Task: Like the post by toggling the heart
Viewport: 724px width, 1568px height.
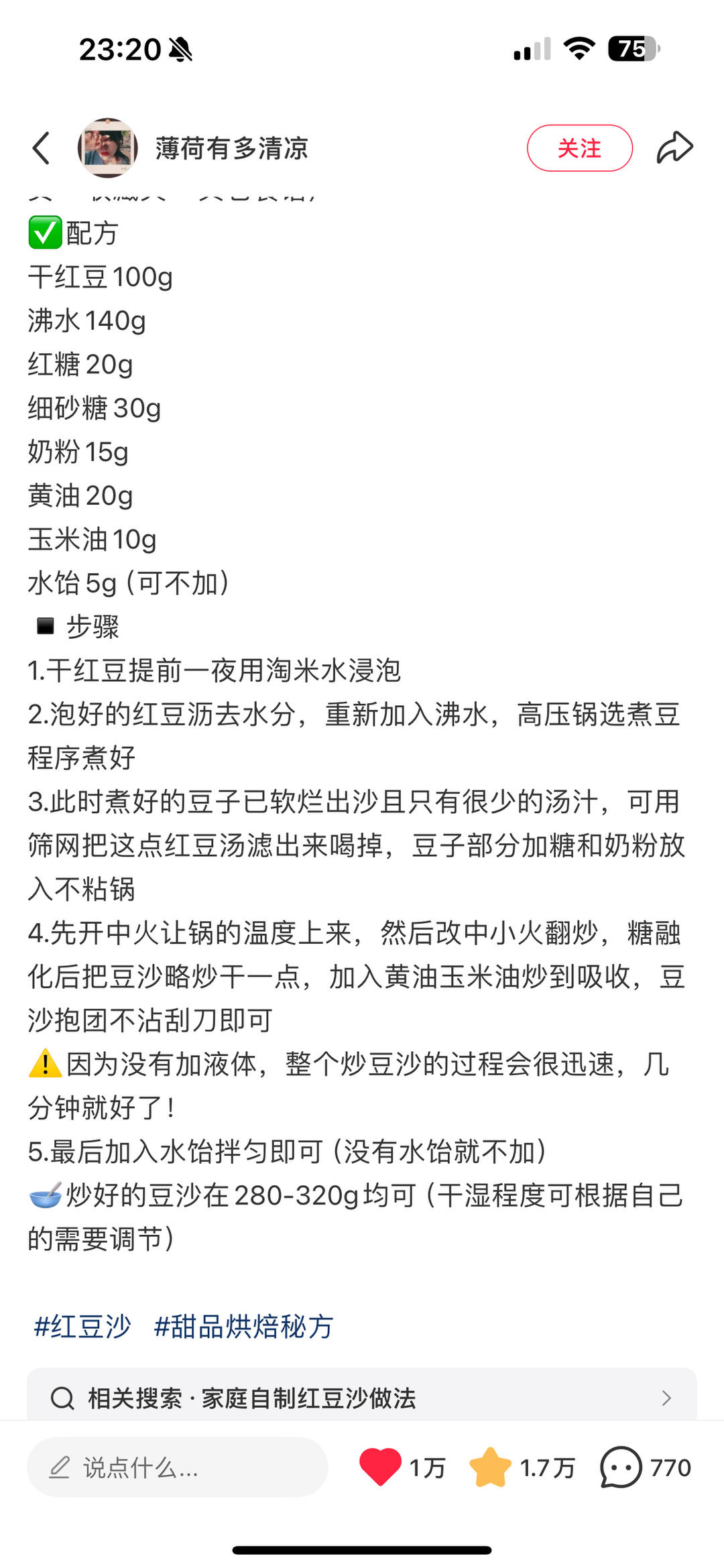Action: click(381, 1465)
